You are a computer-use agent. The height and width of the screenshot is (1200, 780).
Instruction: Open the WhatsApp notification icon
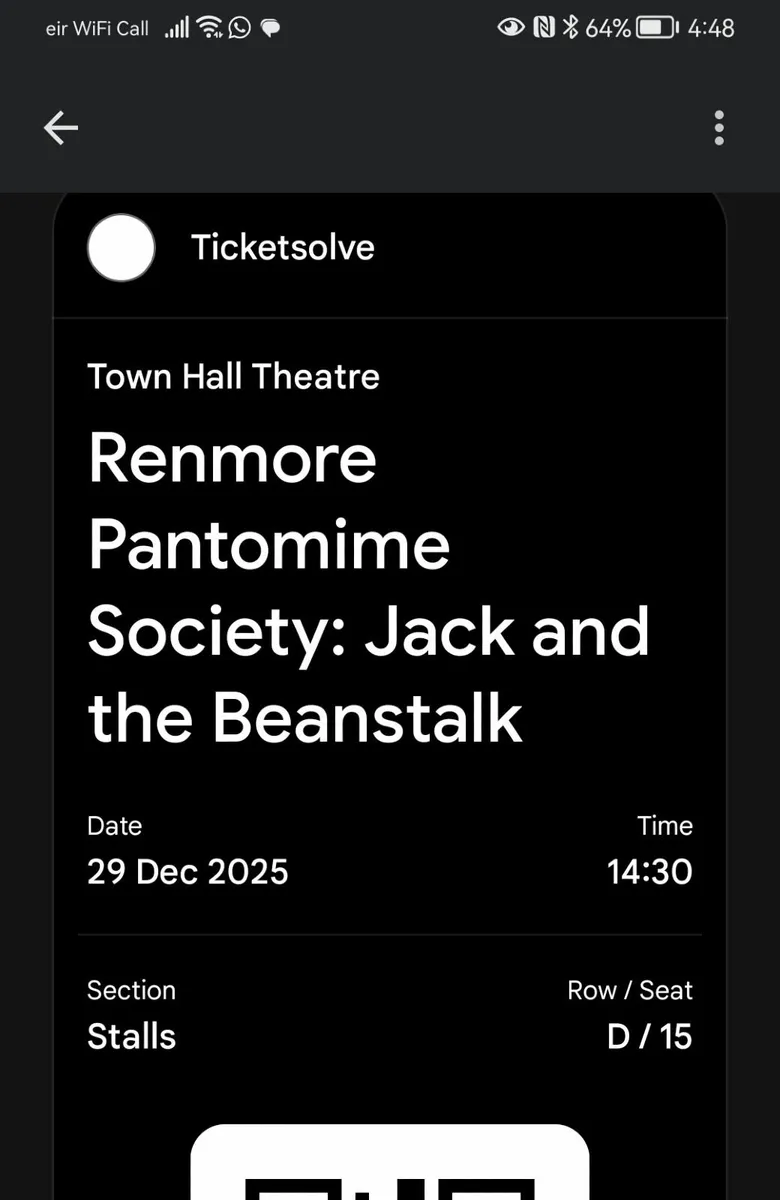pos(237,28)
